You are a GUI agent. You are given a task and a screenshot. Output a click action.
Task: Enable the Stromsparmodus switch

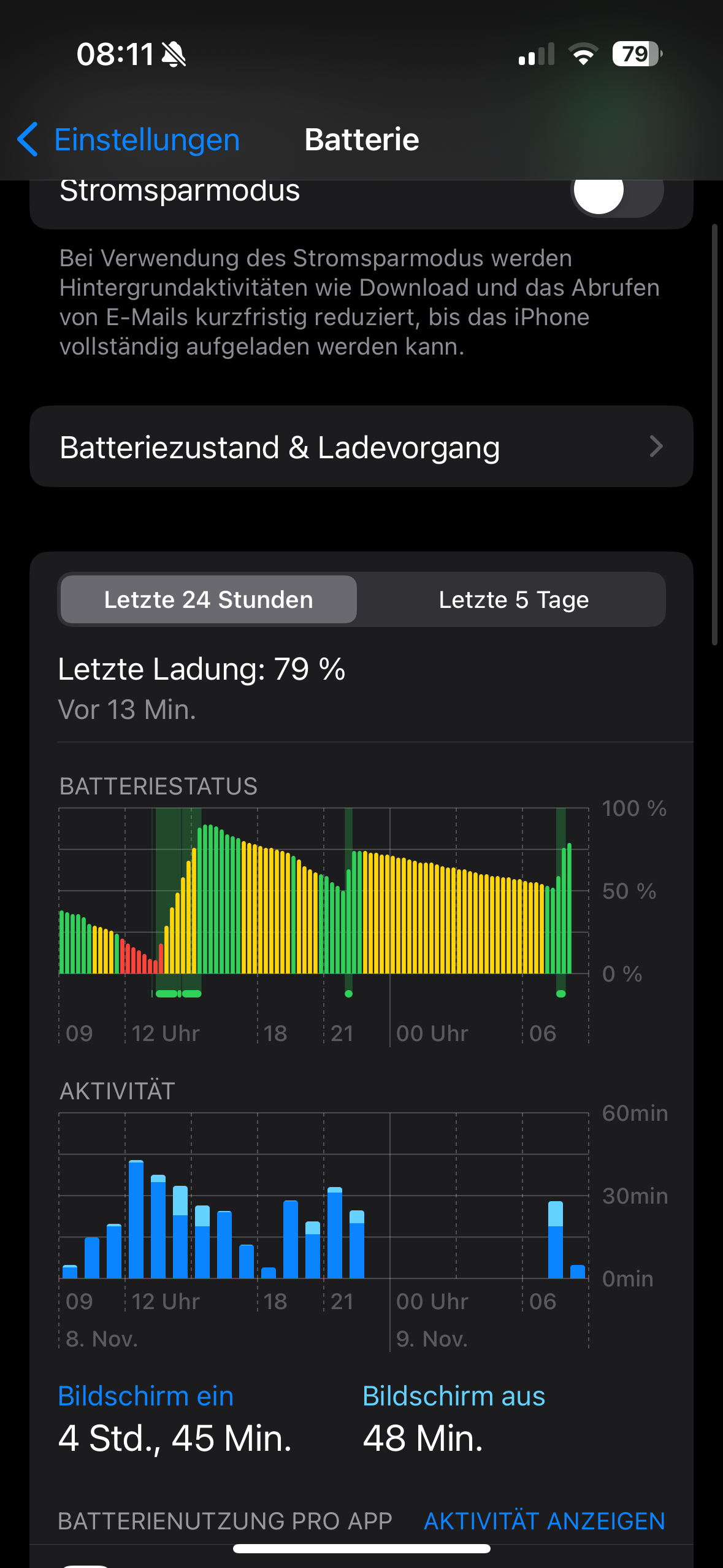point(616,194)
